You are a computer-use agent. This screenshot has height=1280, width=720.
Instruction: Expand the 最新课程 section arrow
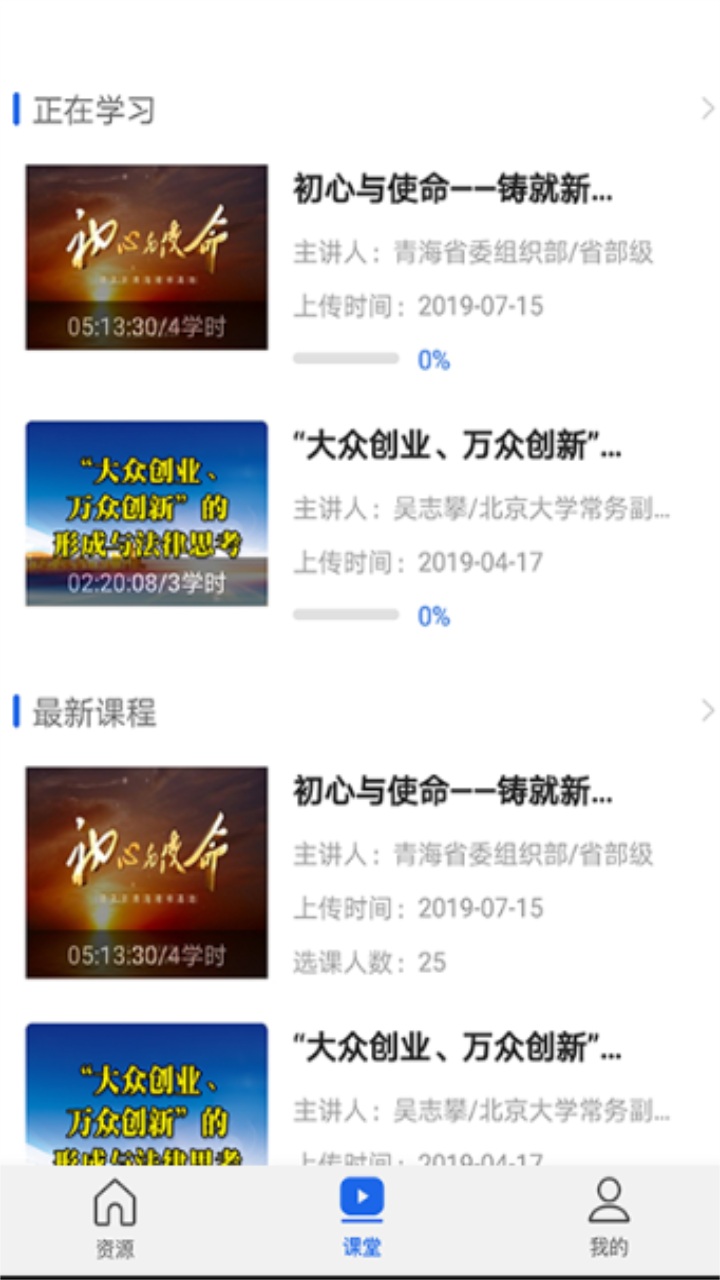coord(708,710)
